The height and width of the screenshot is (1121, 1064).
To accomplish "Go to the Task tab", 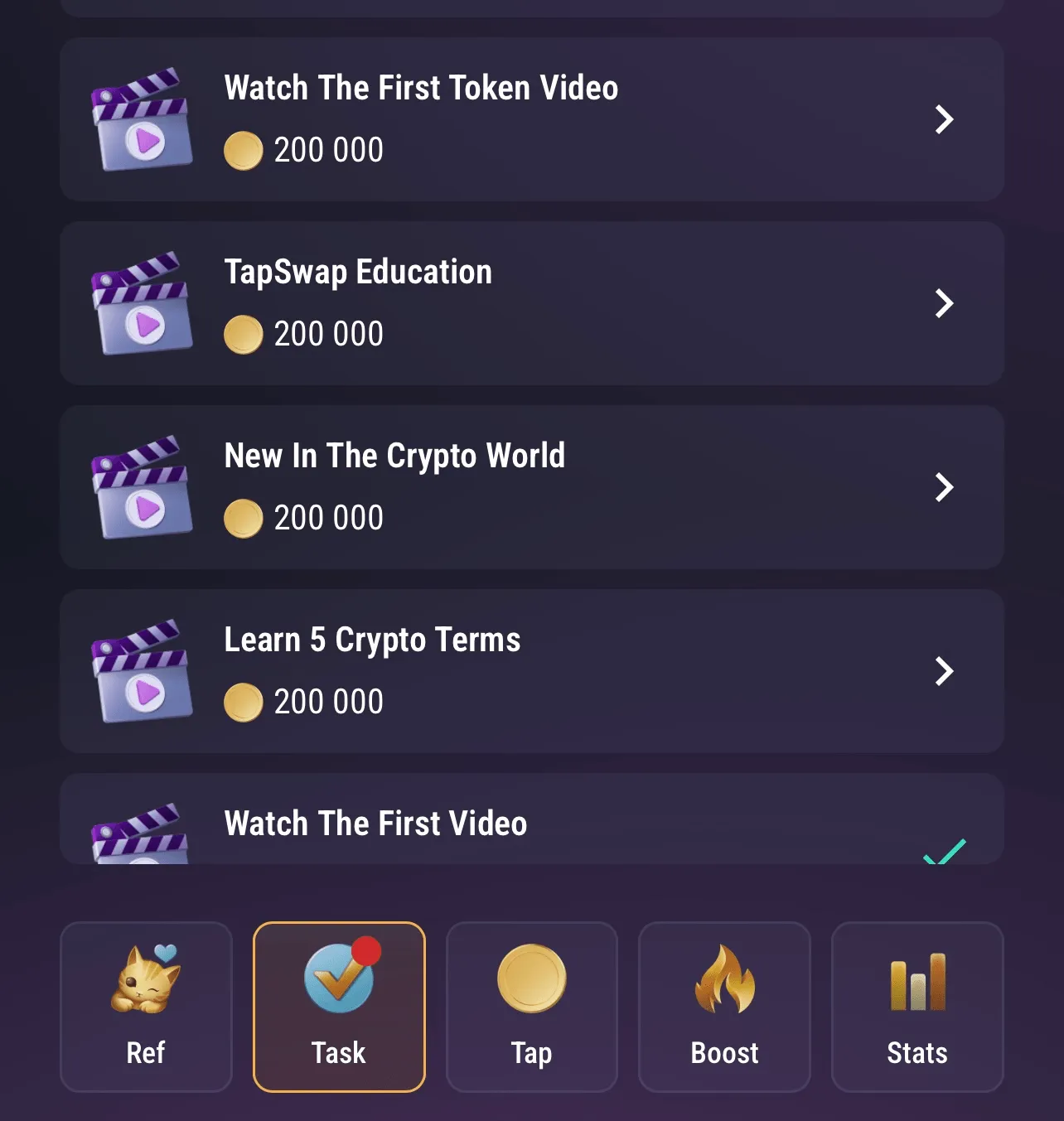I will 339,1007.
